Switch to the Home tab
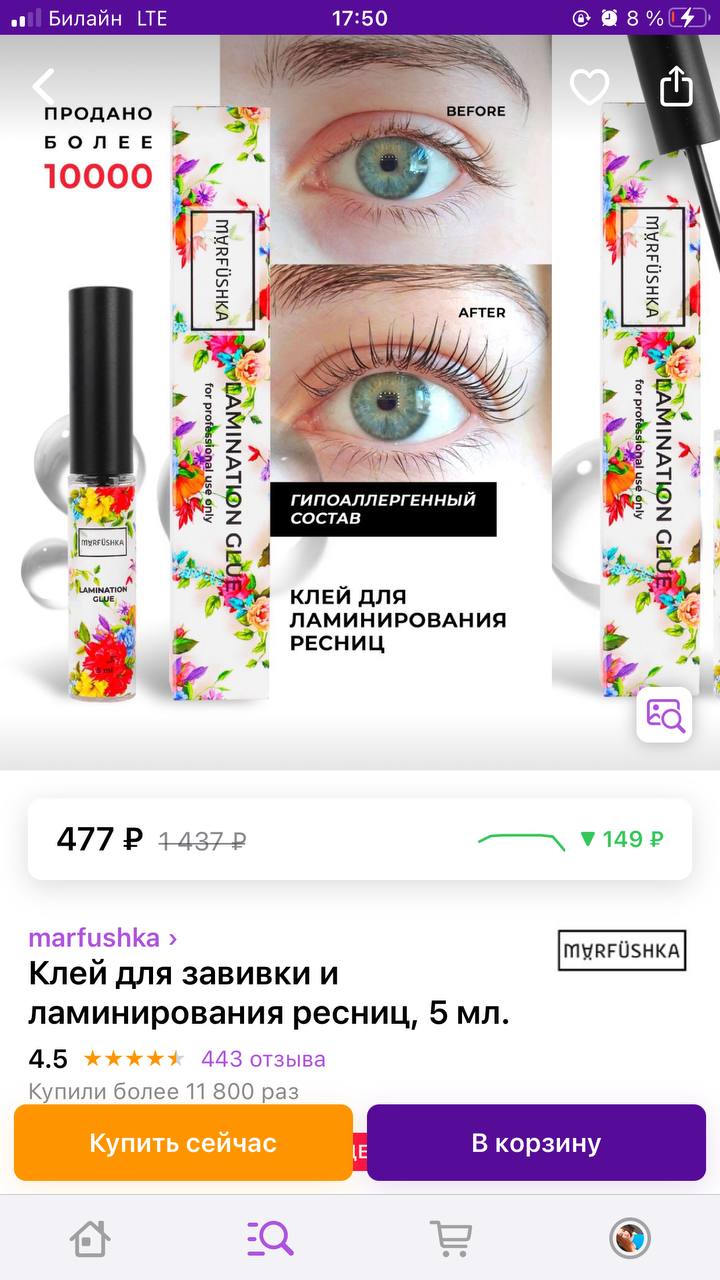Viewport: 720px width, 1280px height. (x=90, y=1238)
